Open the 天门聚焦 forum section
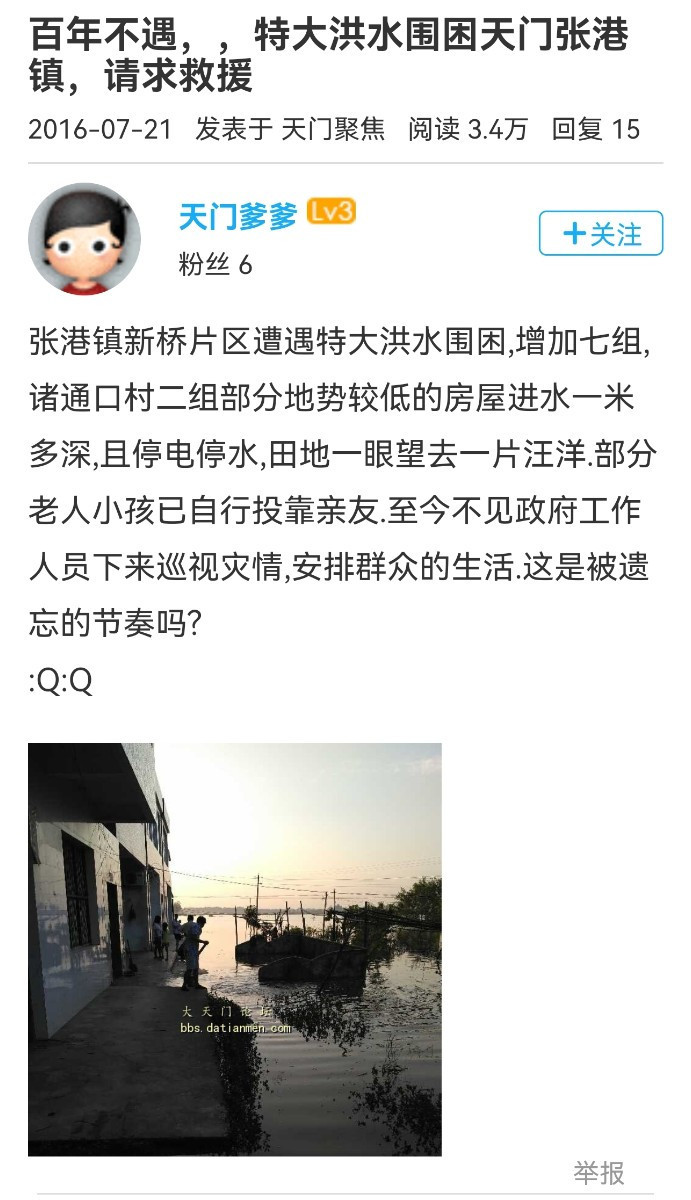The width and height of the screenshot is (691, 1200). click(333, 129)
